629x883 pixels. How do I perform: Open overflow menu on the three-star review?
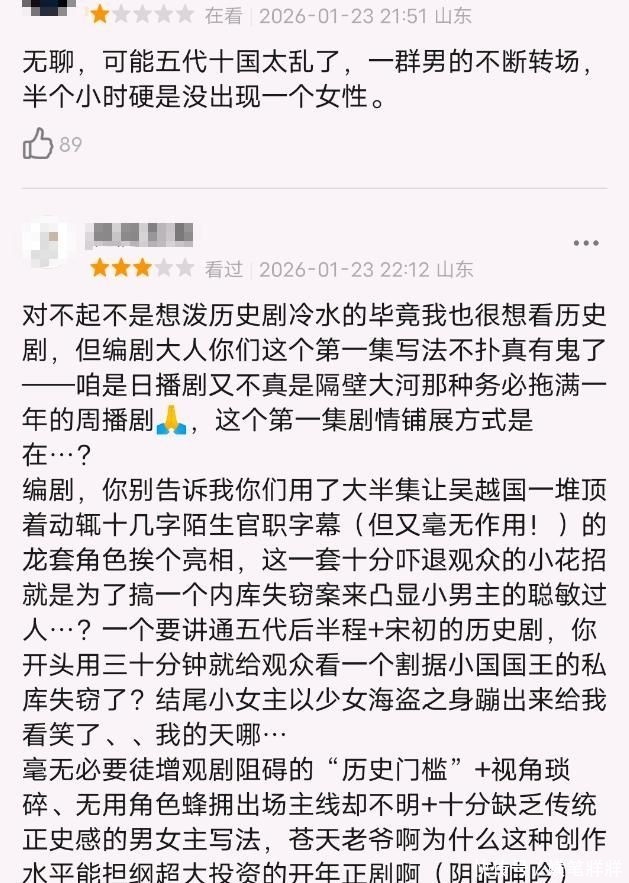(586, 243)
